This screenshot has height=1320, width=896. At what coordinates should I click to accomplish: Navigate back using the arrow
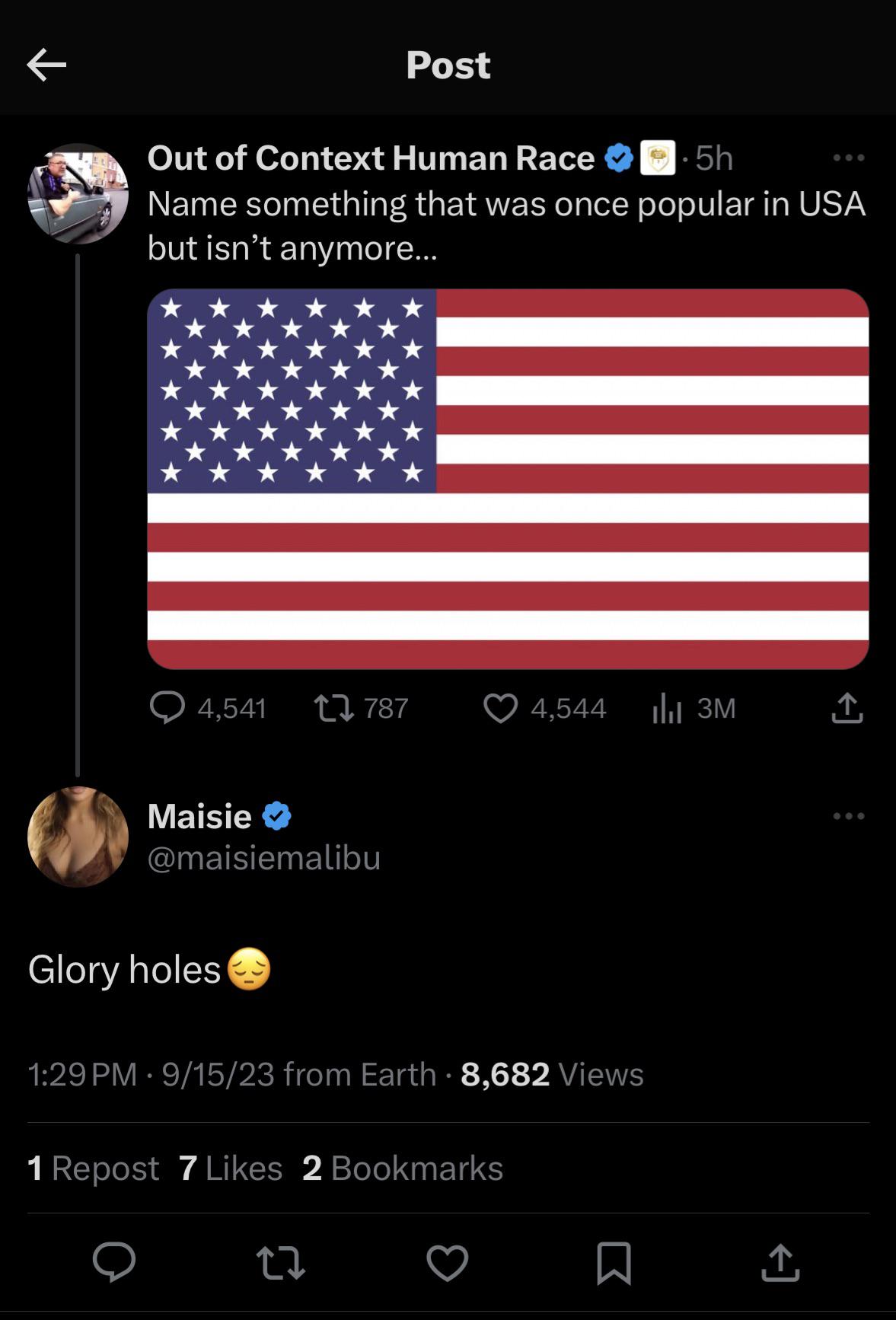47,65
